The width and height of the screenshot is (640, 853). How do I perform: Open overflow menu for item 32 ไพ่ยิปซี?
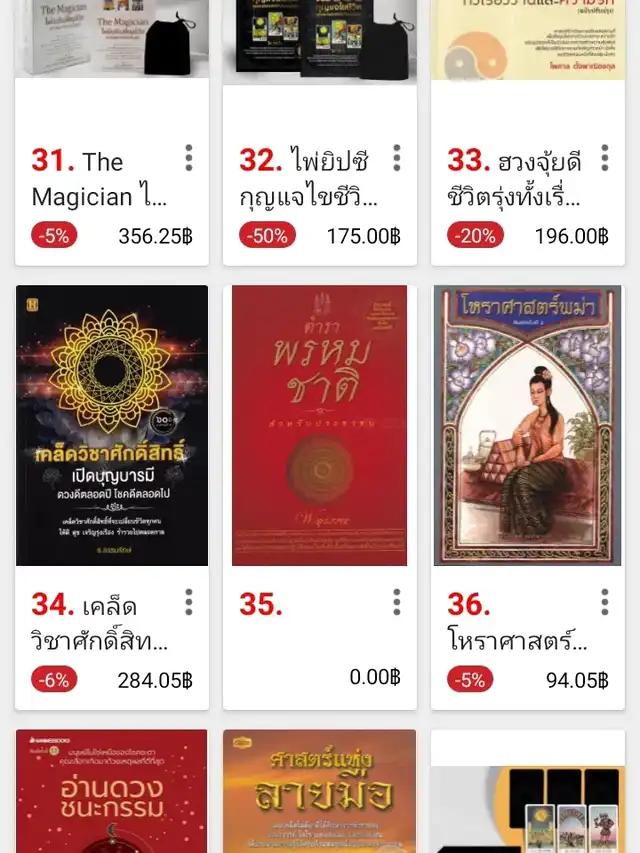(x=396, y=158)
